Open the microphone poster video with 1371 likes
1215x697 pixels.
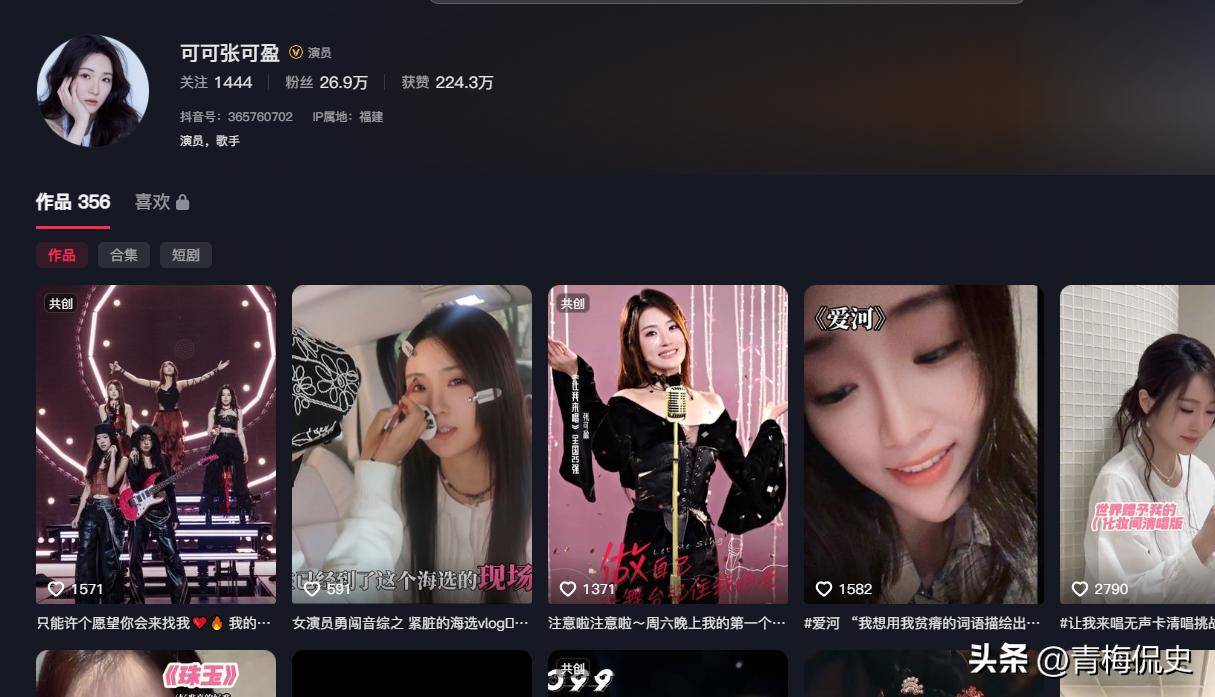coord(668,444)
